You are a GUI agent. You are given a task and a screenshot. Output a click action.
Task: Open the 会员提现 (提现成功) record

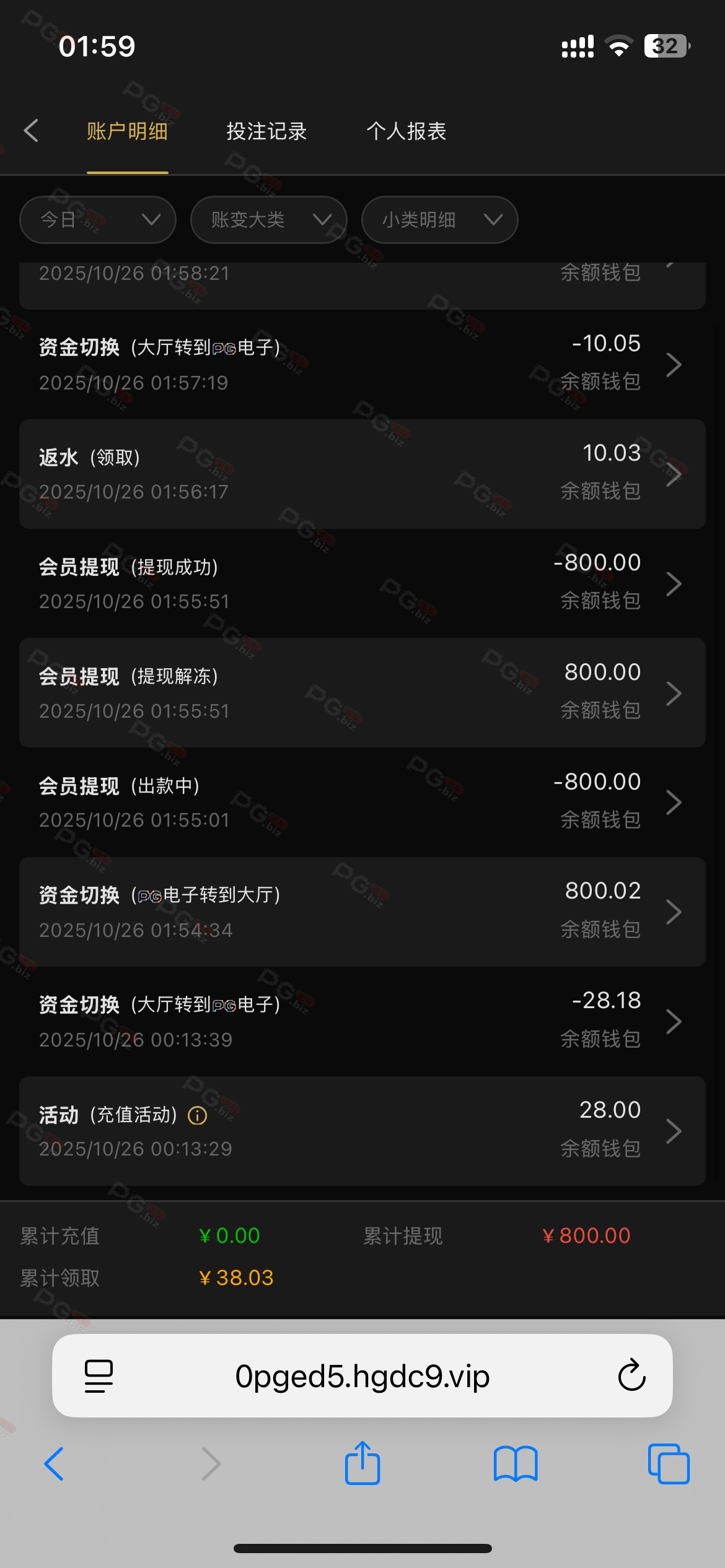coord(362,583)
